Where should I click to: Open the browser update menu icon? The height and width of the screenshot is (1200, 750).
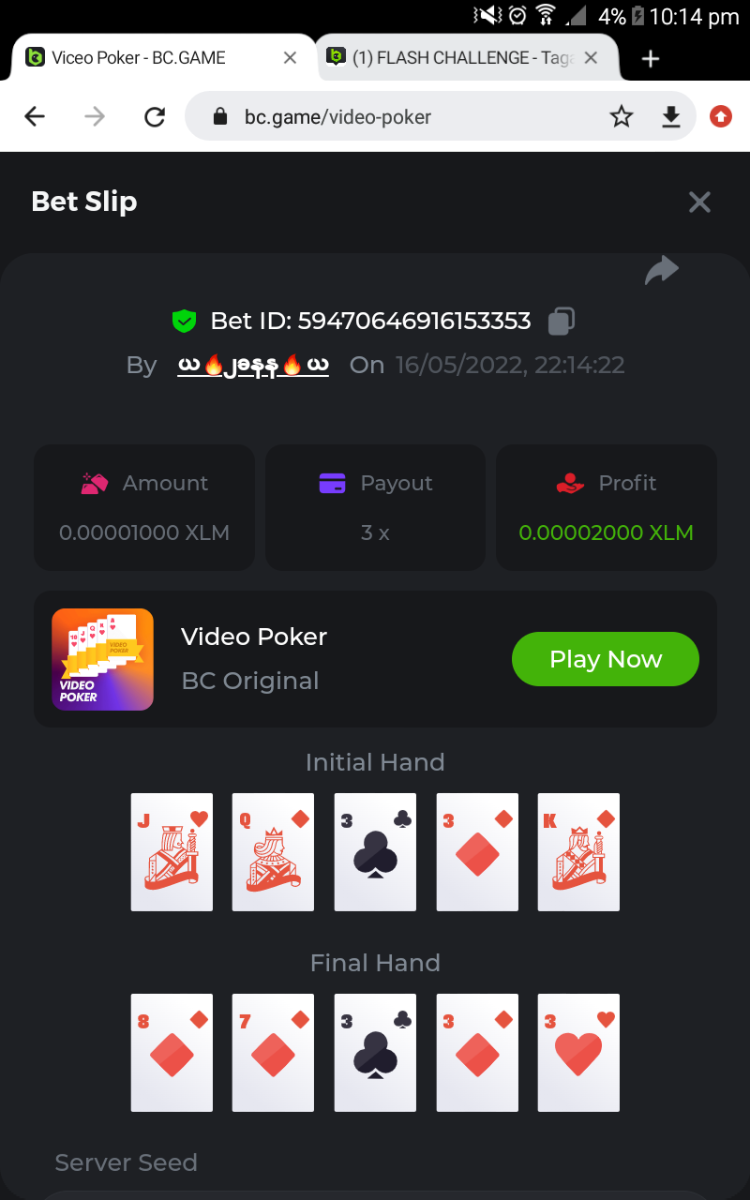point(720,117)
